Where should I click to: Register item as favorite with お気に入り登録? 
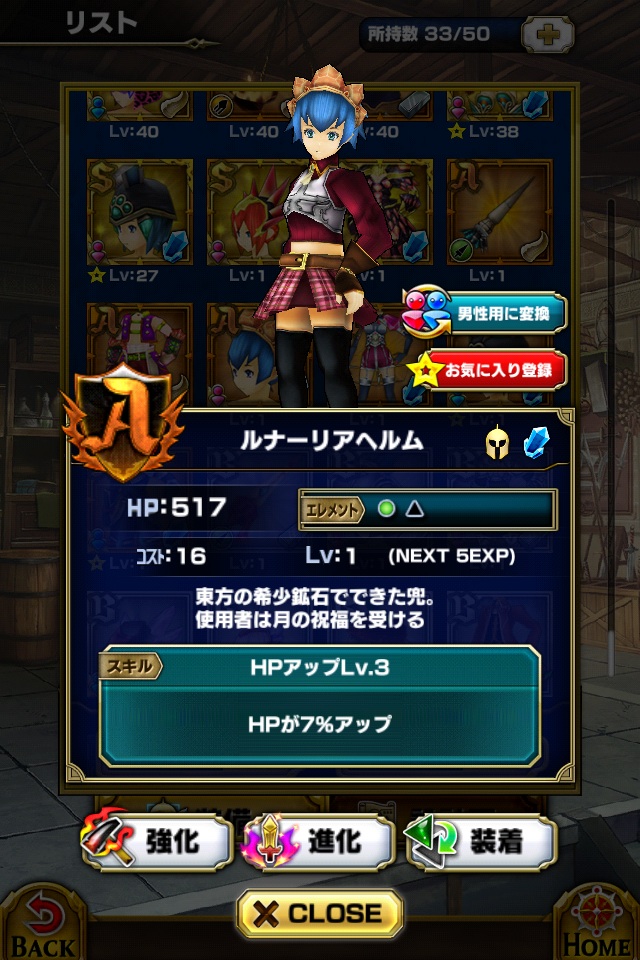[x=484, y=370]
